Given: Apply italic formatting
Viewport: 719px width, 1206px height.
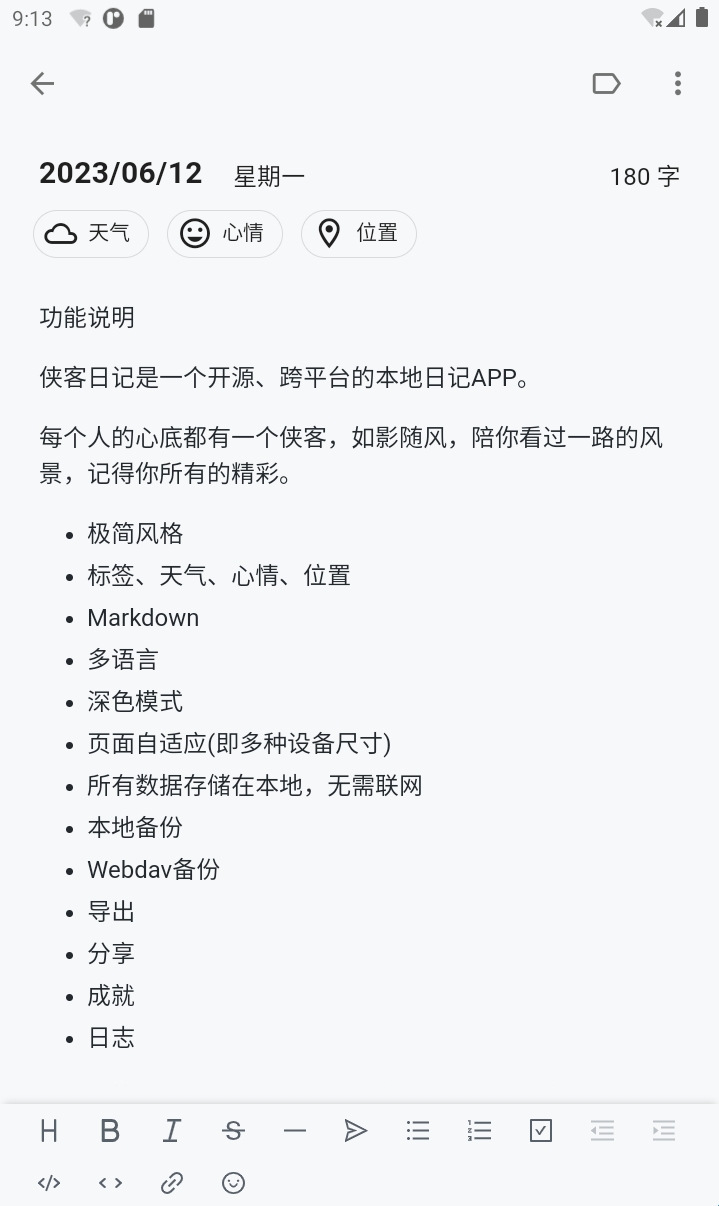Looking at the screenshot, I should [x=172, y=1131].
